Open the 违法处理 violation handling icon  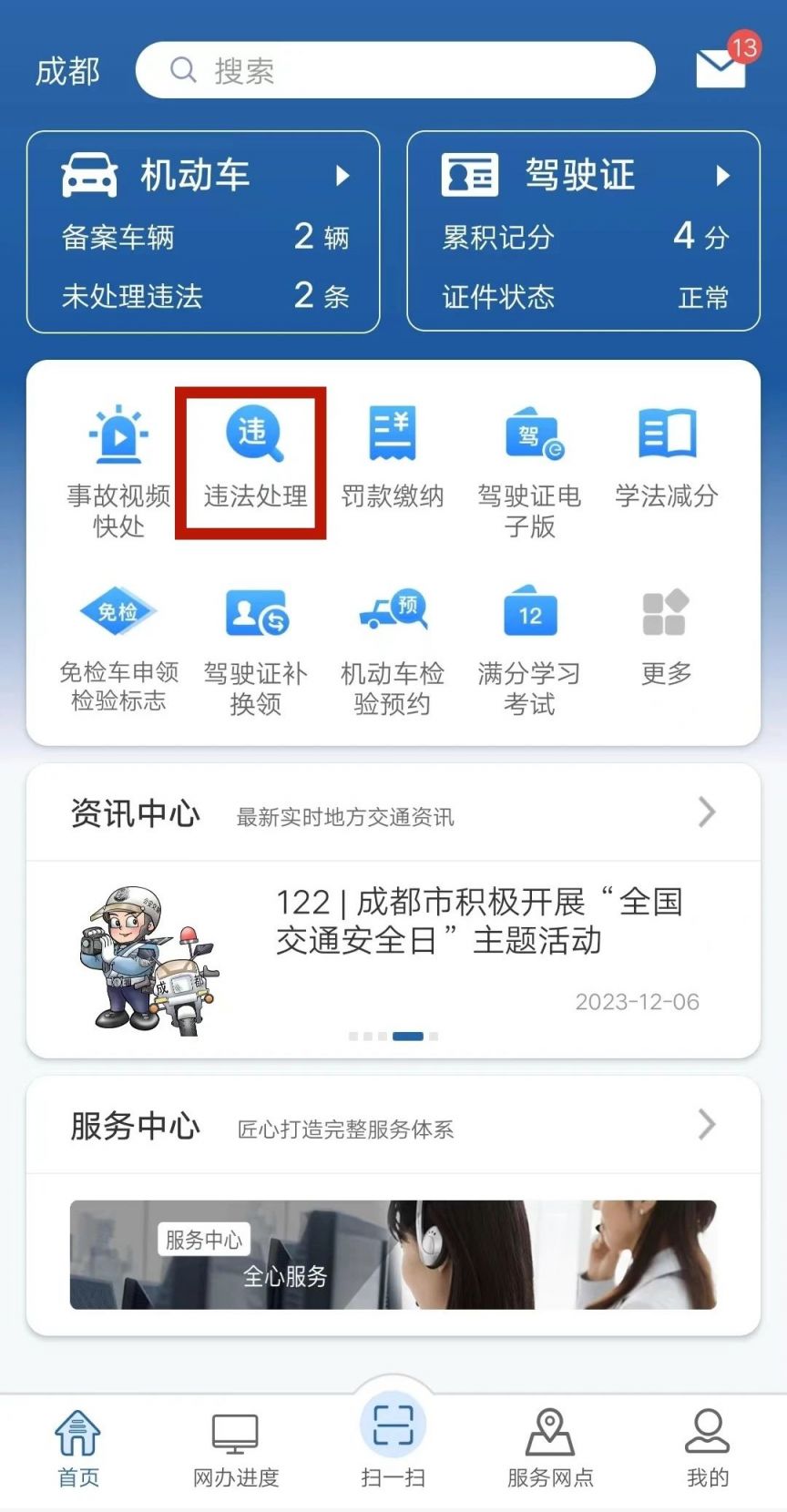pyautogui.click(x=252, y=460)
